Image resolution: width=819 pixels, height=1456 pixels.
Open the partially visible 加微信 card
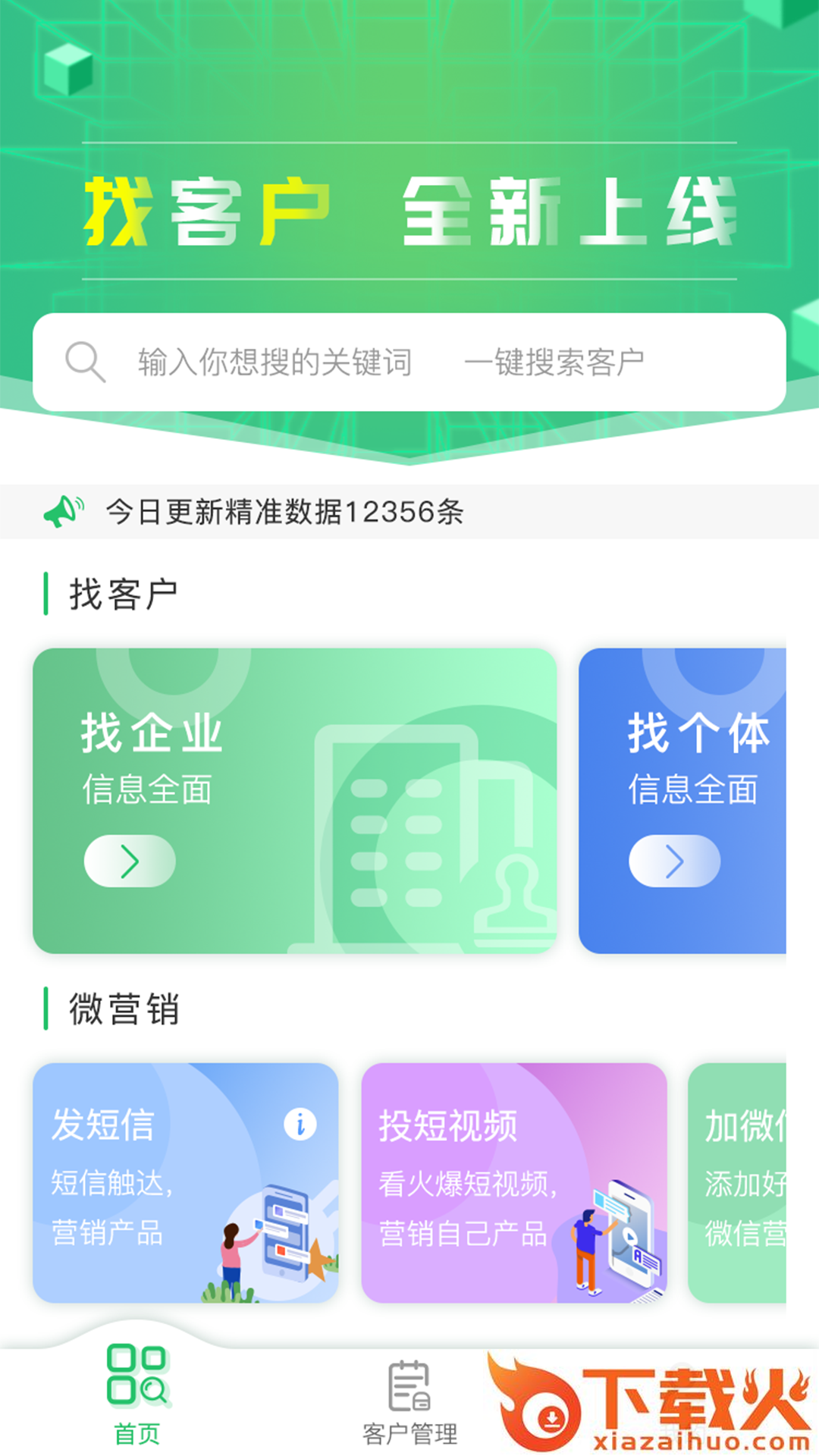click(x=737, y=1183)
